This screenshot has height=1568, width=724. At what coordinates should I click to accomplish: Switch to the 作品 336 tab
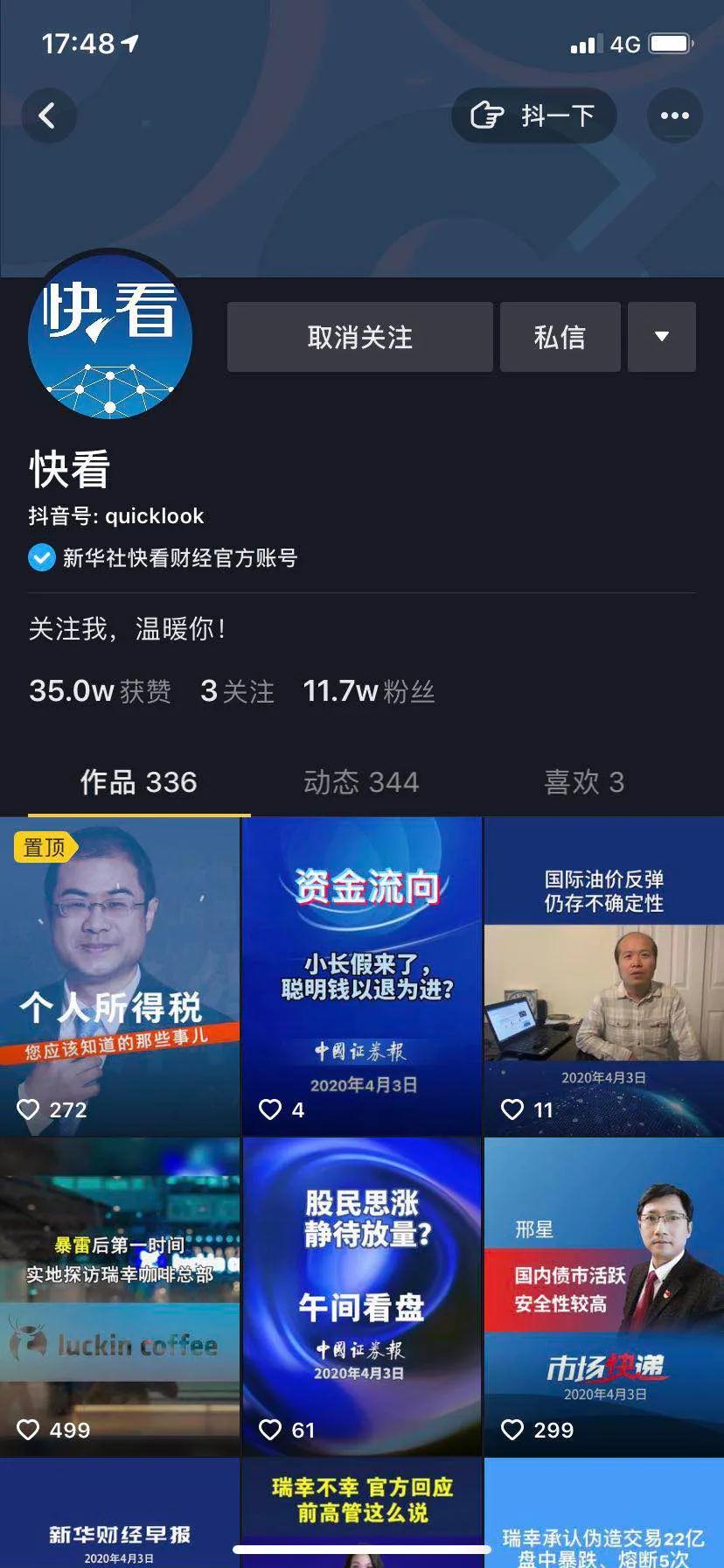click(x=138, y=781)
